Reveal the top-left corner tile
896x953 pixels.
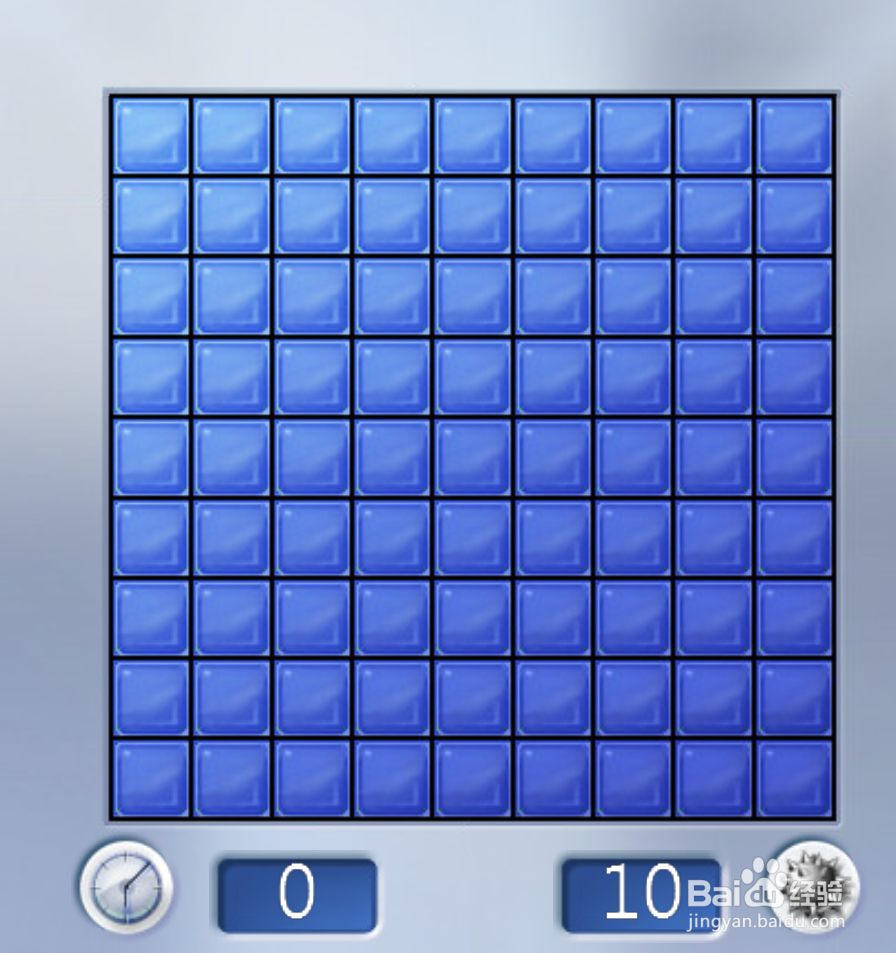[x=150, y=135]
